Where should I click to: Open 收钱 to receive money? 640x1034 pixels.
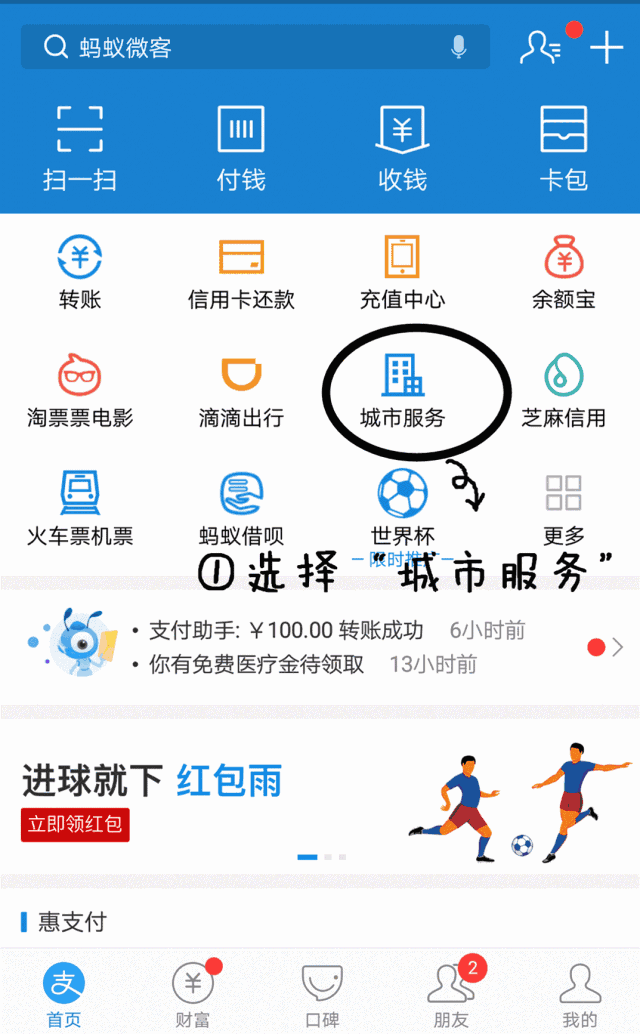click(x=402, y=148)
